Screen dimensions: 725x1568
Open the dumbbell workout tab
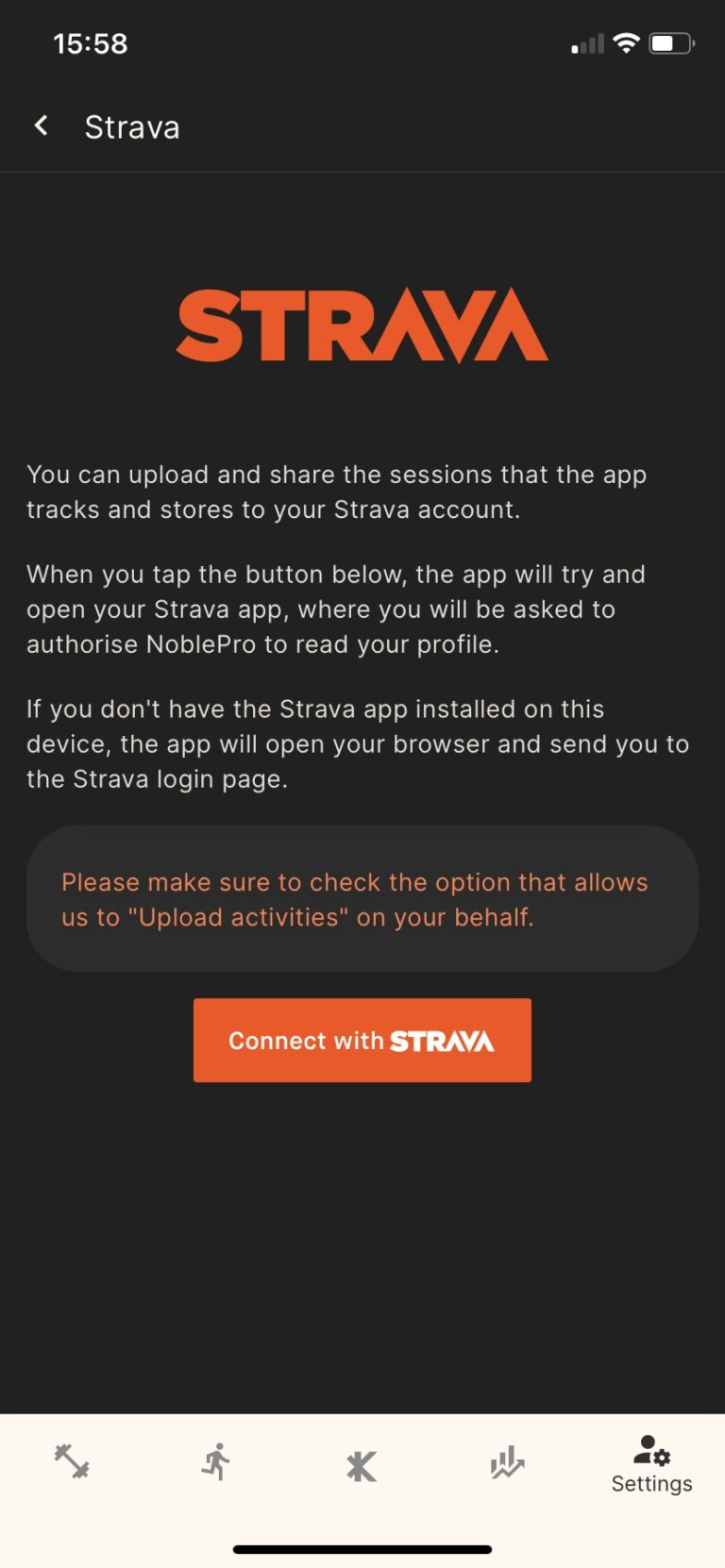pos(72,1462)
